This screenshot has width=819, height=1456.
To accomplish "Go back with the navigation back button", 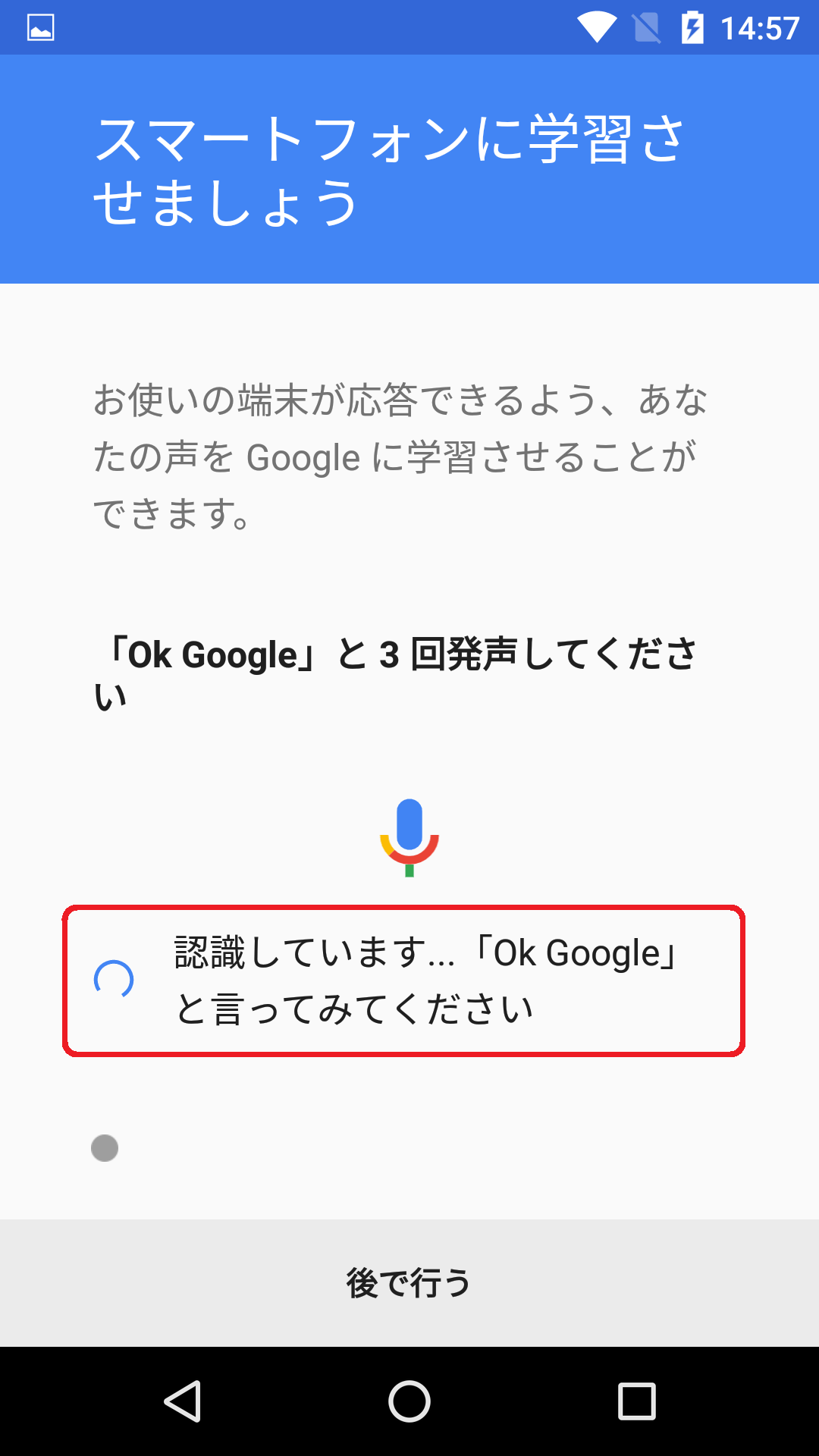I will (x=183, y=1401).
